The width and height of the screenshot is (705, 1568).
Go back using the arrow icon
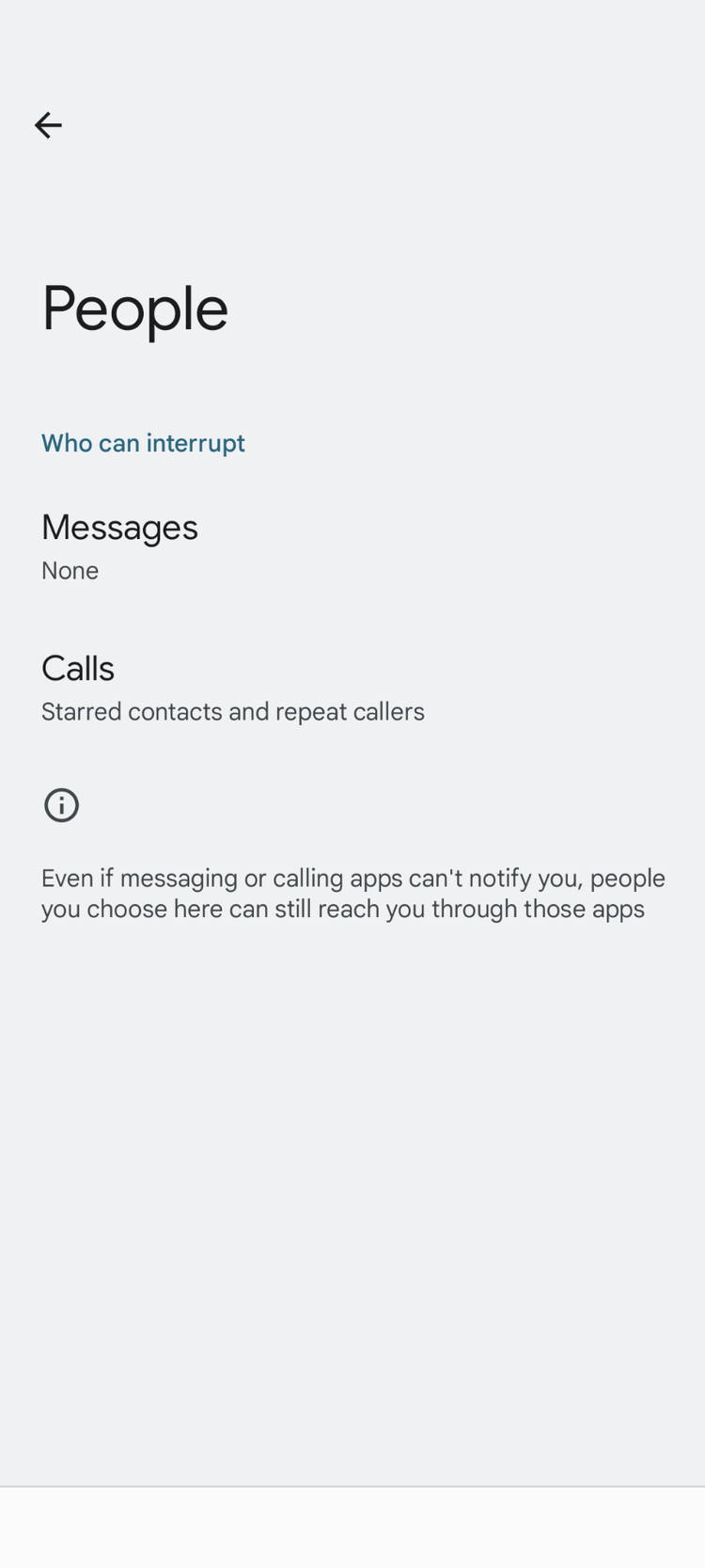48,125
